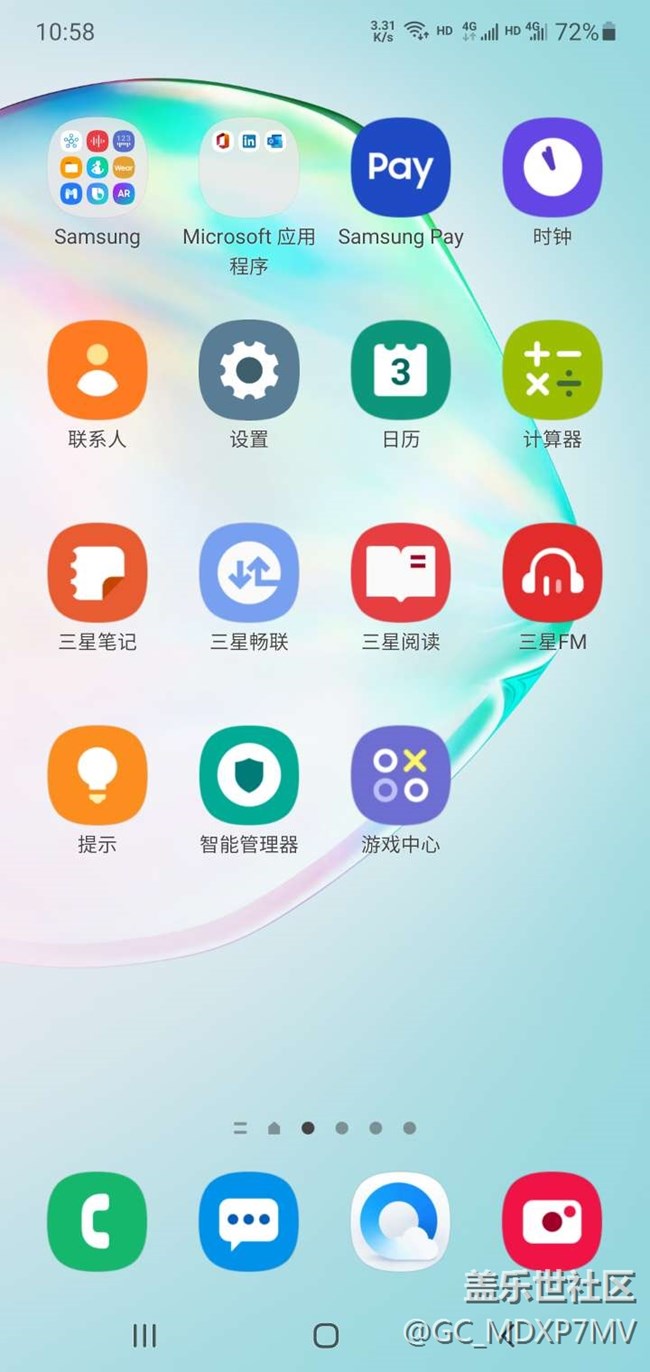Open the Microsoft 应用程序 folder
The image size is (650, 1372).
[x=249, y=168]
